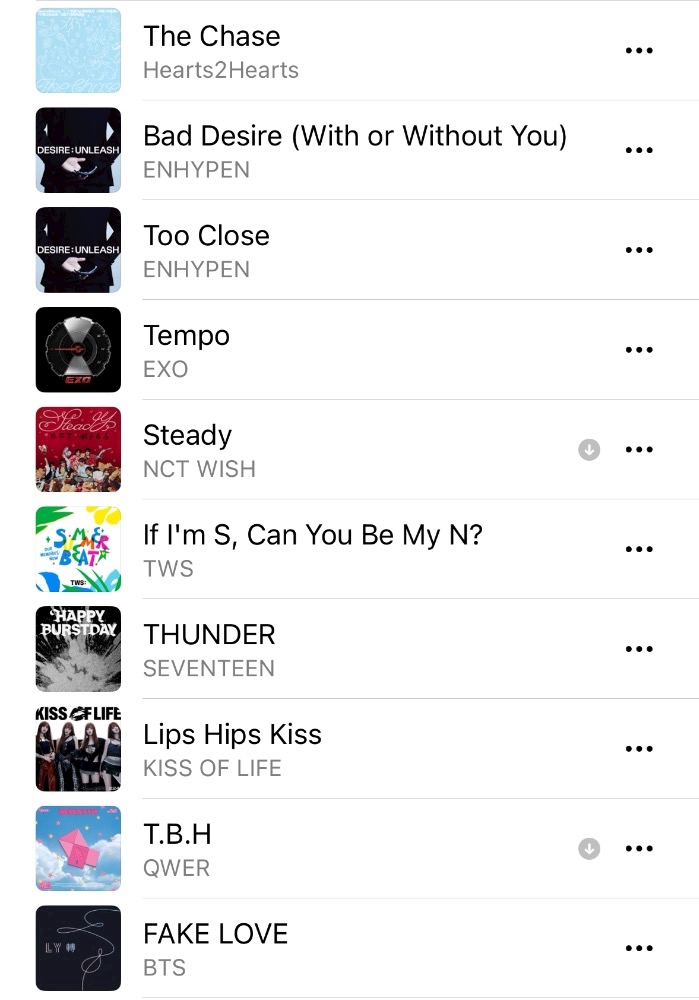The image size is (699, 1000).
Task: Play Tempo by EXO
Action: 350,349
